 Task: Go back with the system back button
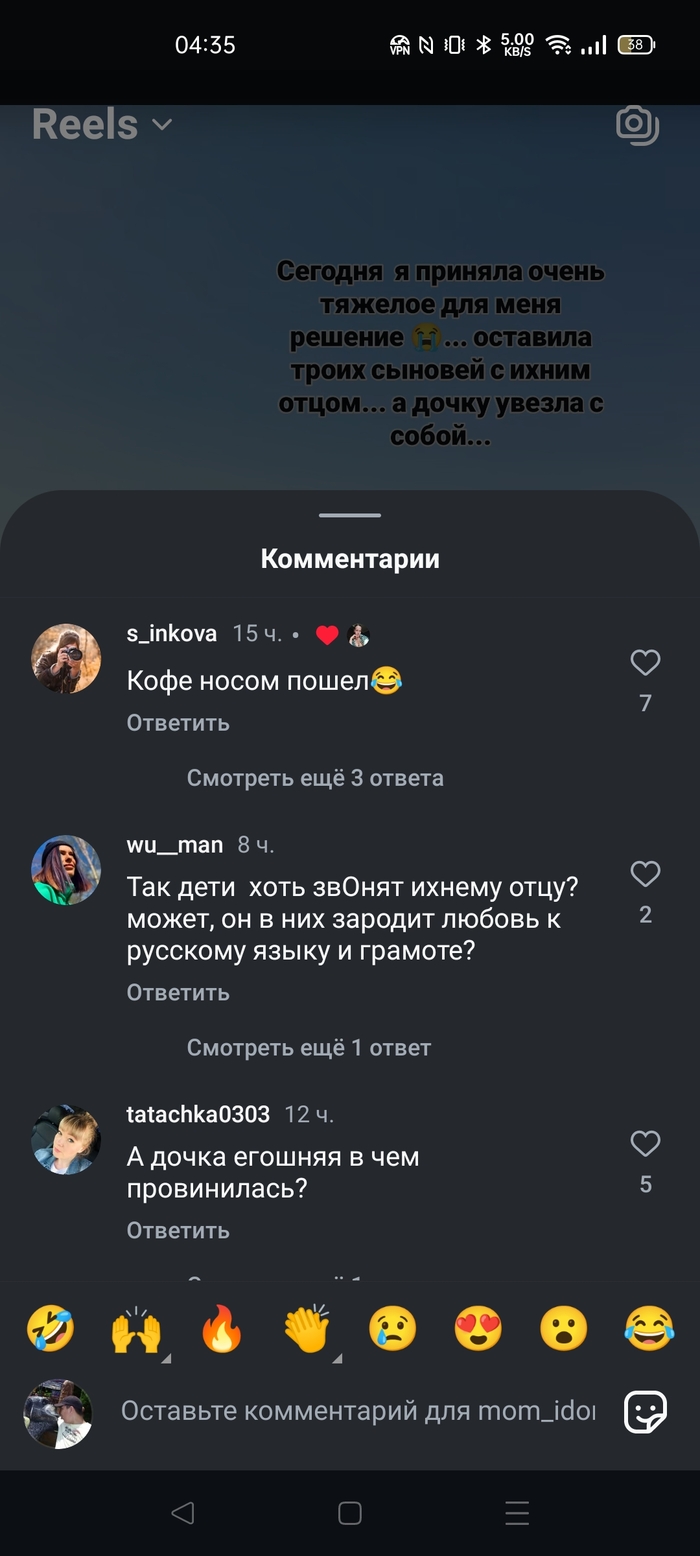click(x=182, y=1513)
